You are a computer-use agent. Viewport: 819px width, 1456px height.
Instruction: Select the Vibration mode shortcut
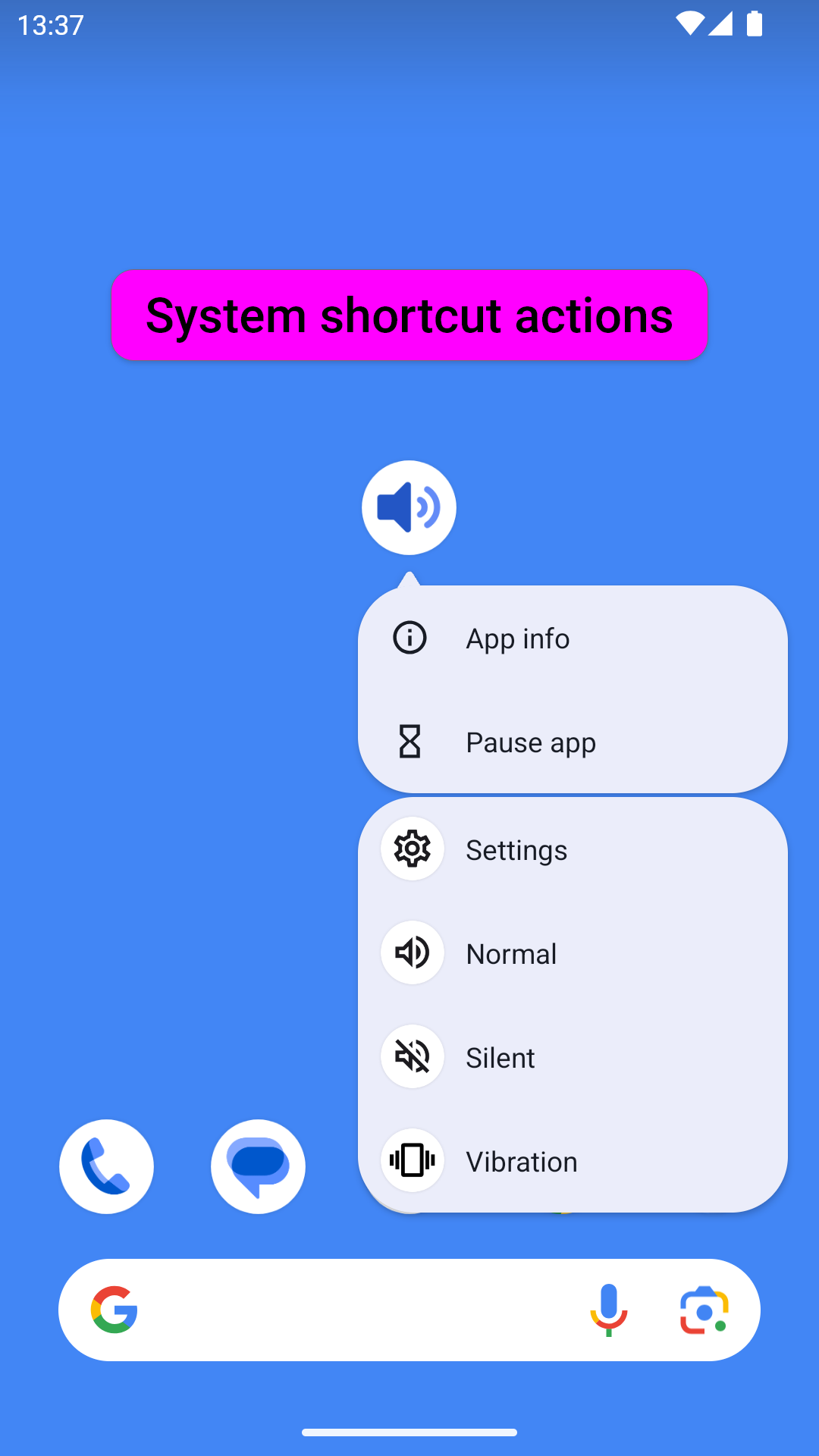point(573,1161)
